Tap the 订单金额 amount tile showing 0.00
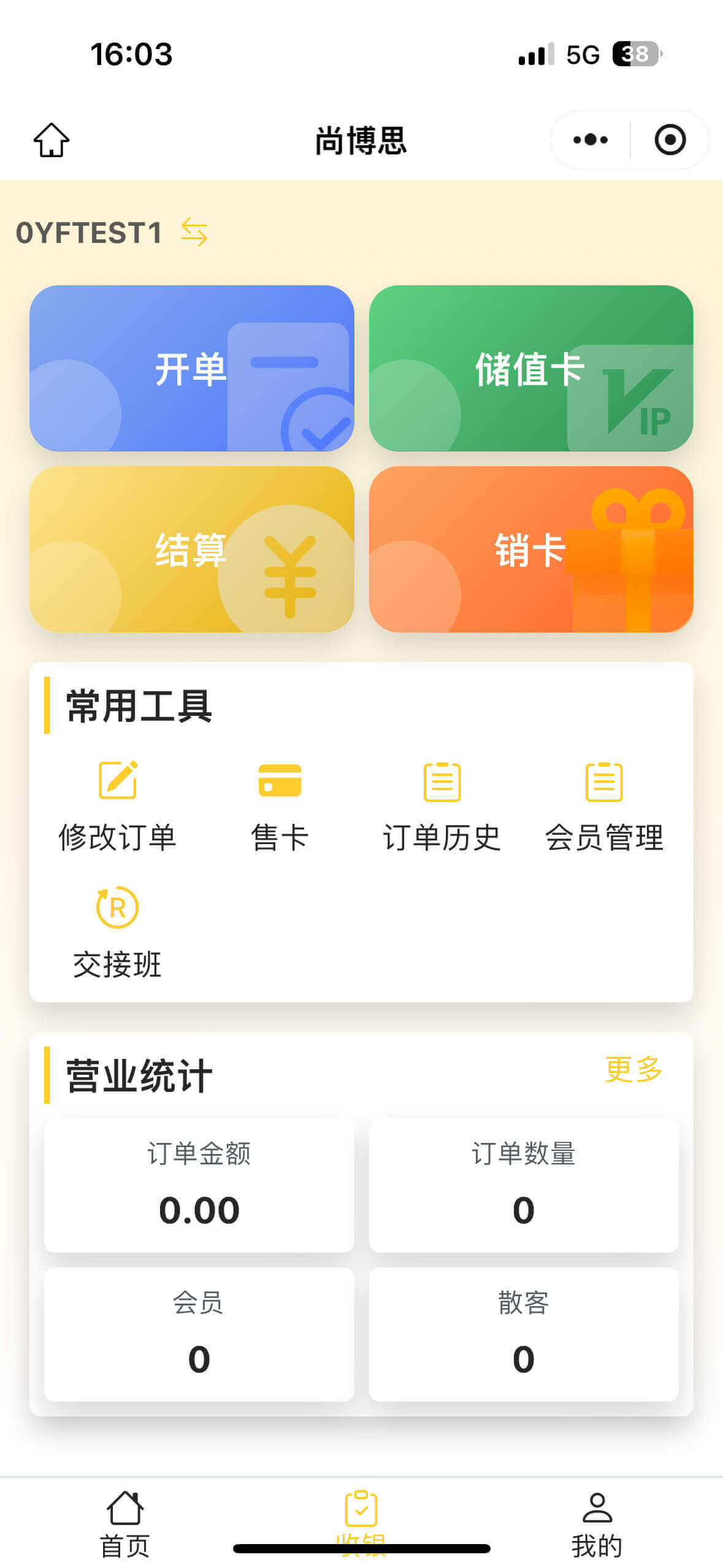 click(200, 1187)
